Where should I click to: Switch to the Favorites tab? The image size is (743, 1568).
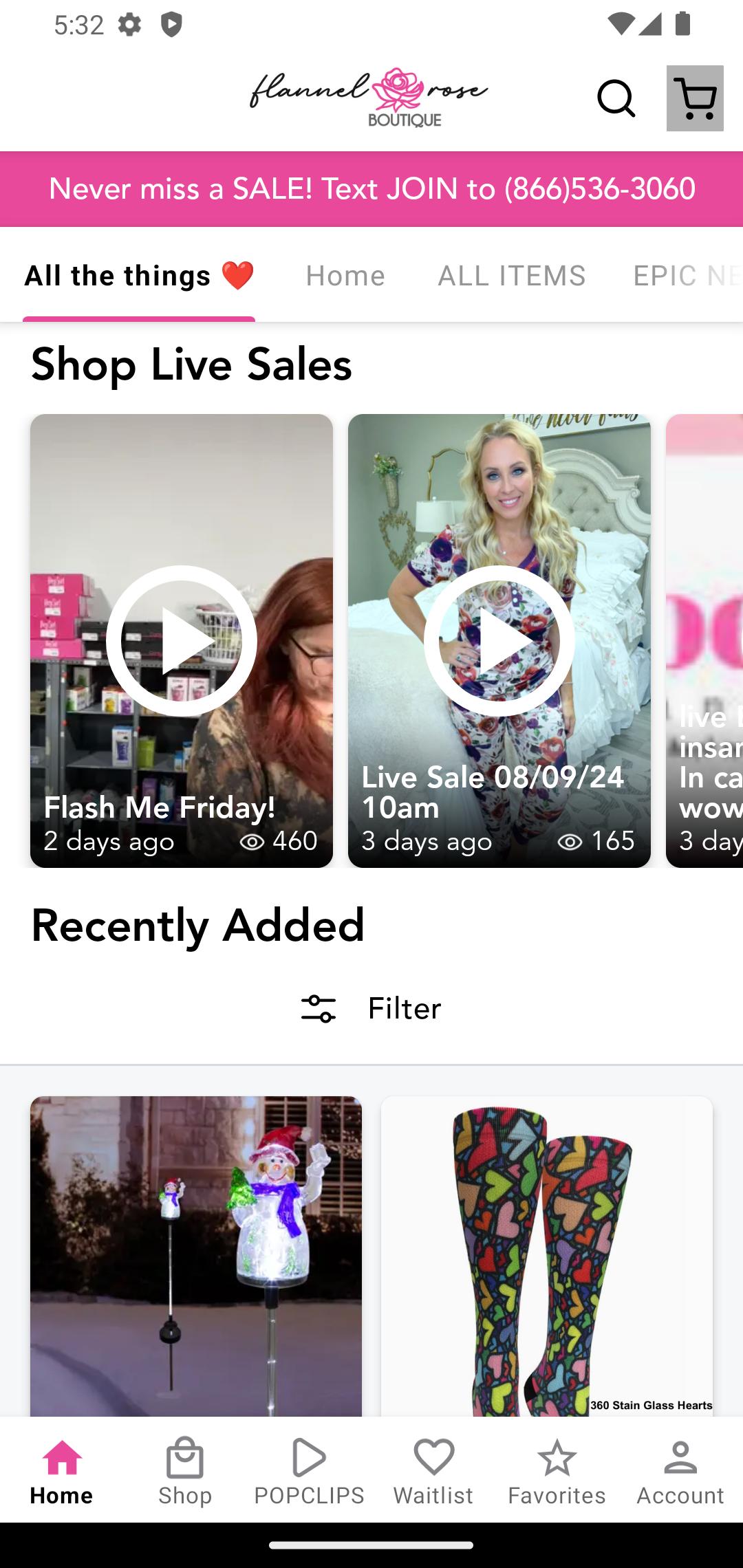point(557,1470)
